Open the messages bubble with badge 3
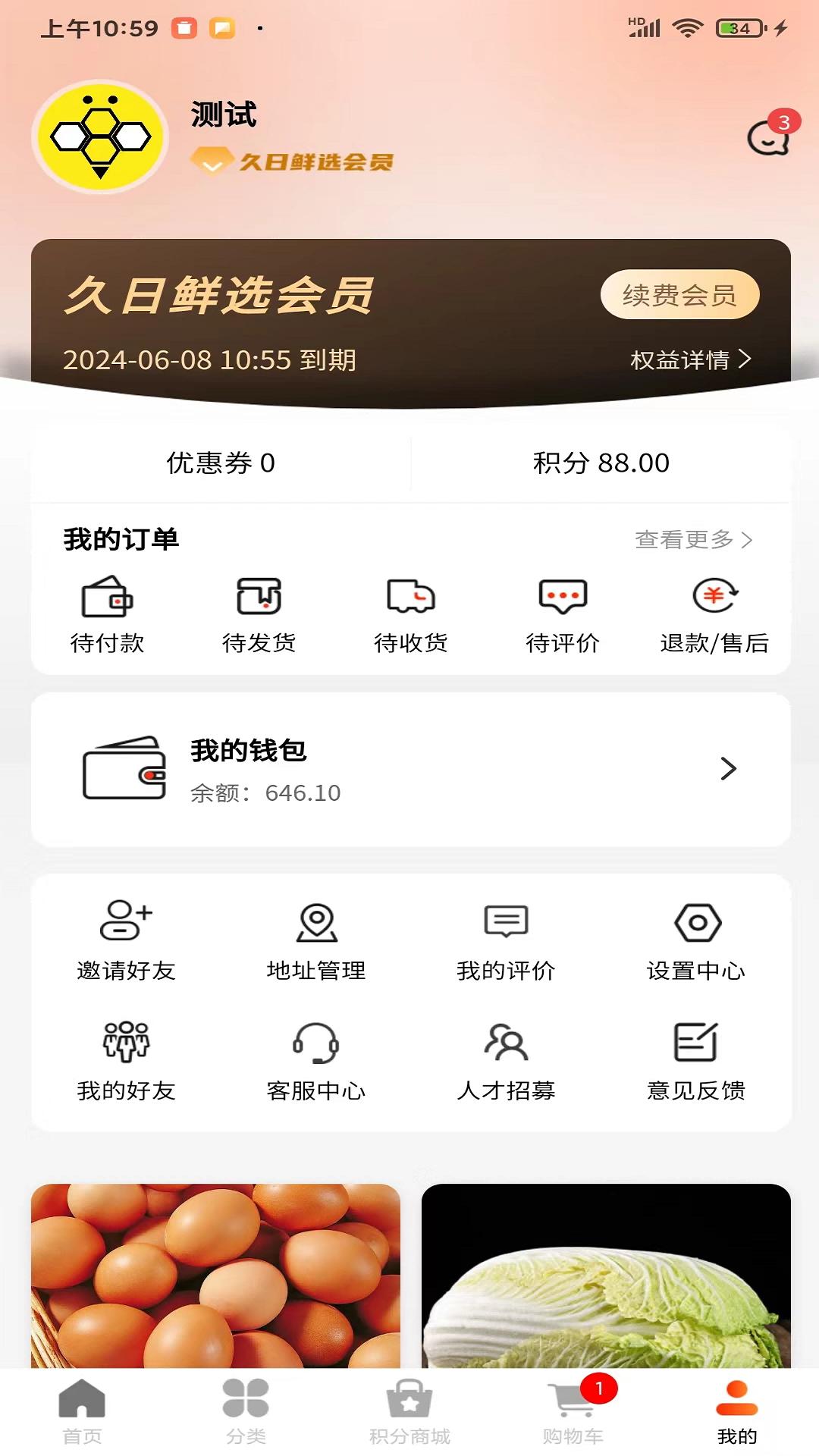This screenshot has height=1456, width=819. tap(766, 136)
